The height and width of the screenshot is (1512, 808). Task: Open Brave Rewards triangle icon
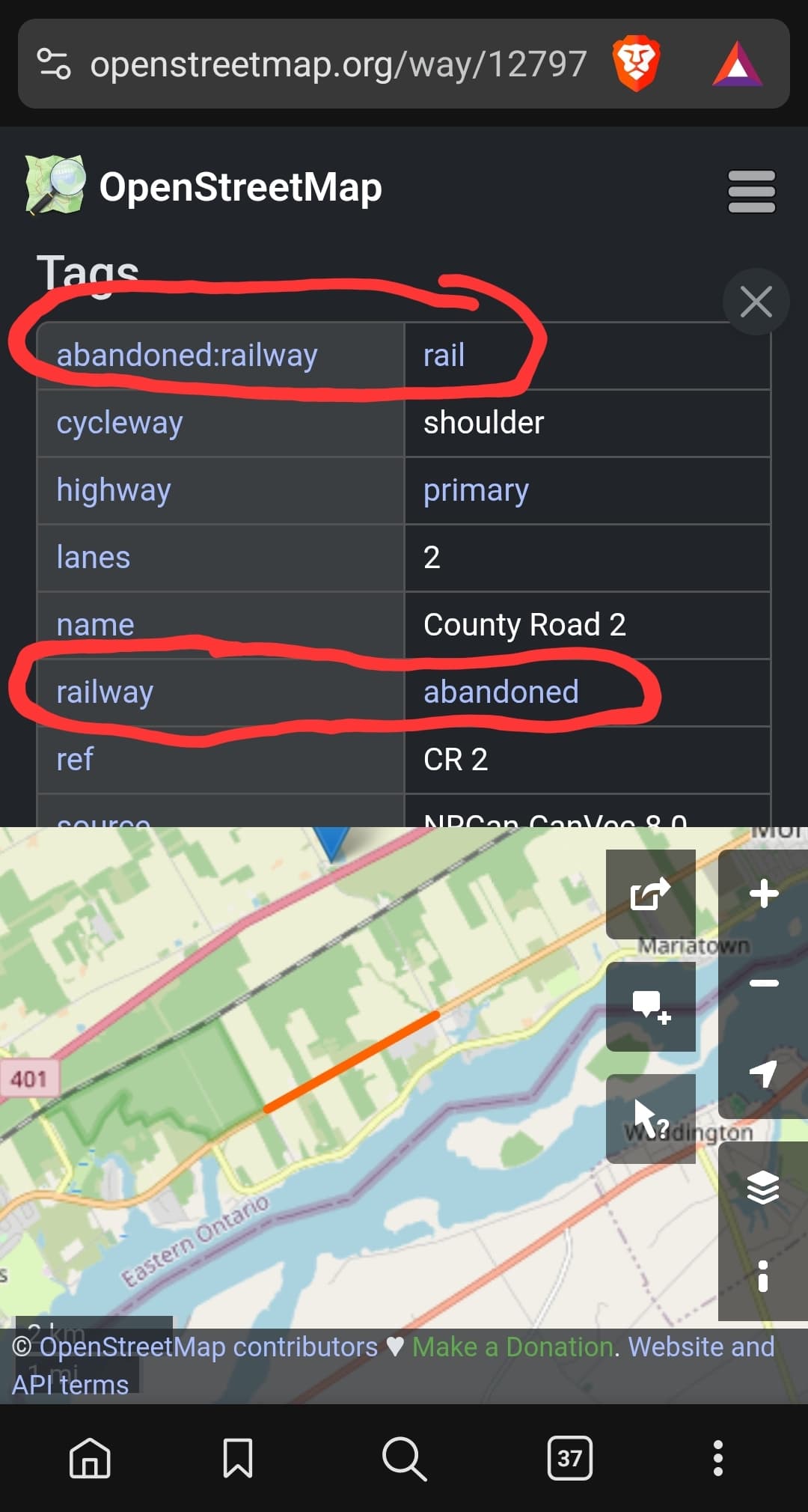[x=738, y=64]
